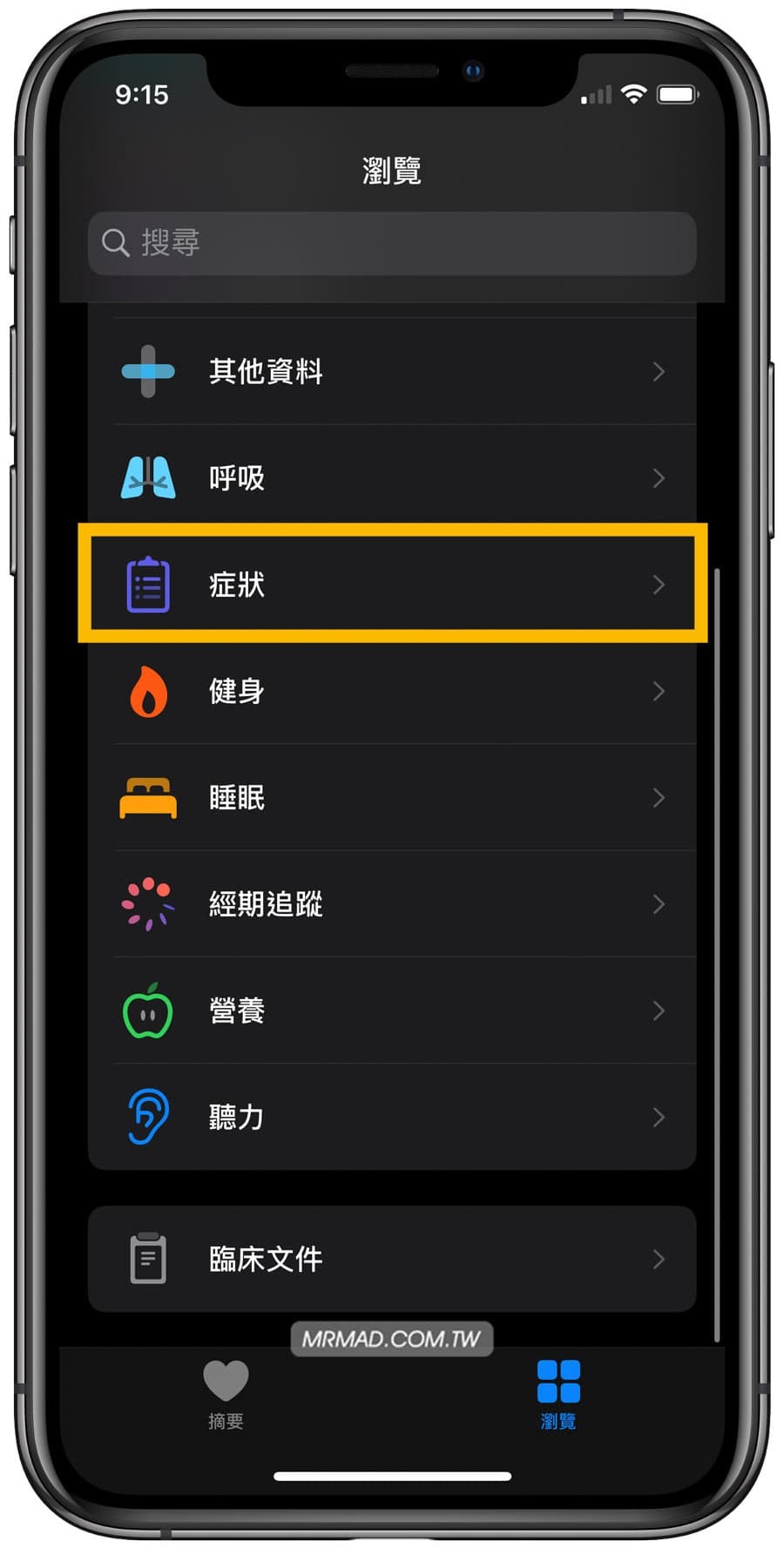Viewport: 784px width, 1548px height.
Task: Tap the 搜尋 search field
Action: (x=392, y=243)
